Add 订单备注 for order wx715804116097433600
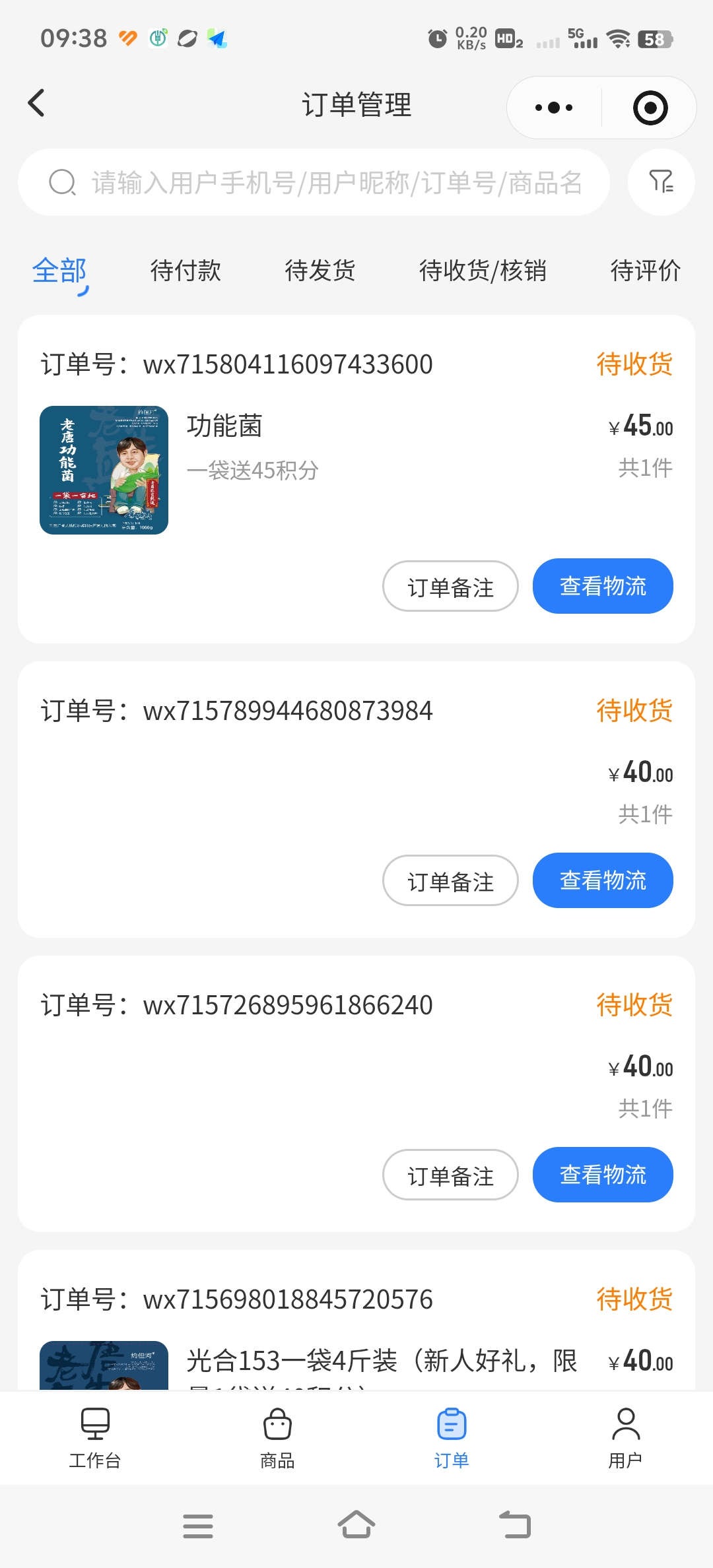Screen dimensions: 713x1568 point(450,587)
